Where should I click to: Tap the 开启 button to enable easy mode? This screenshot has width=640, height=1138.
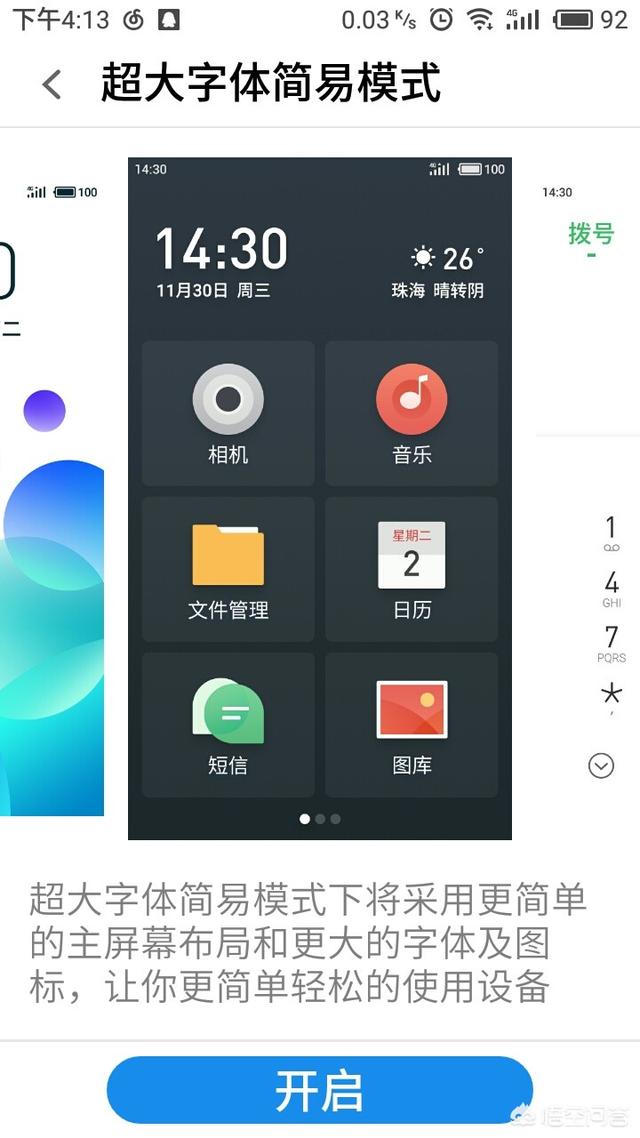[x=319, y=1090]
